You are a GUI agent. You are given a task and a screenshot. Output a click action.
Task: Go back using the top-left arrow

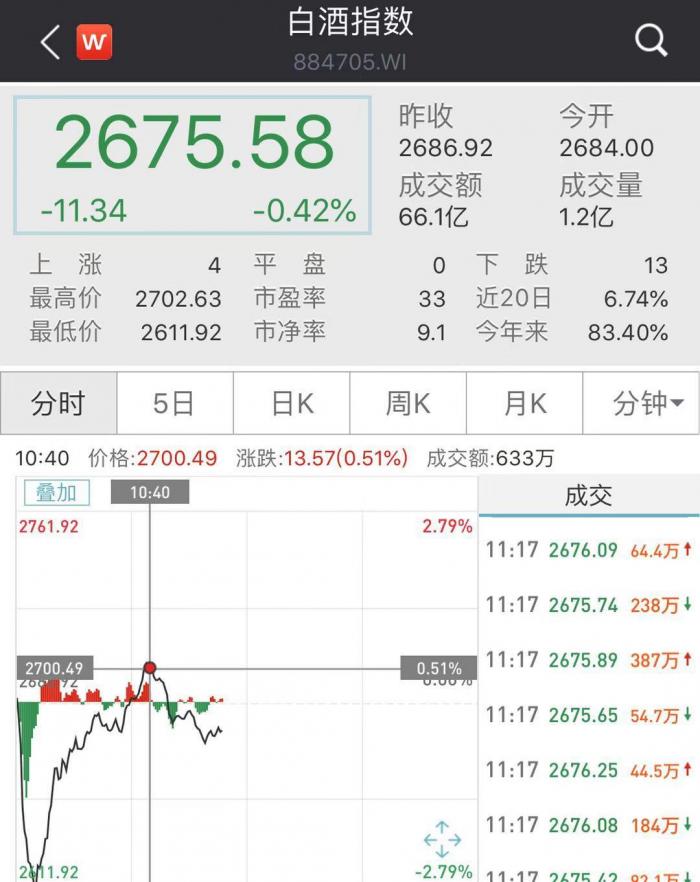click(50, 41)
